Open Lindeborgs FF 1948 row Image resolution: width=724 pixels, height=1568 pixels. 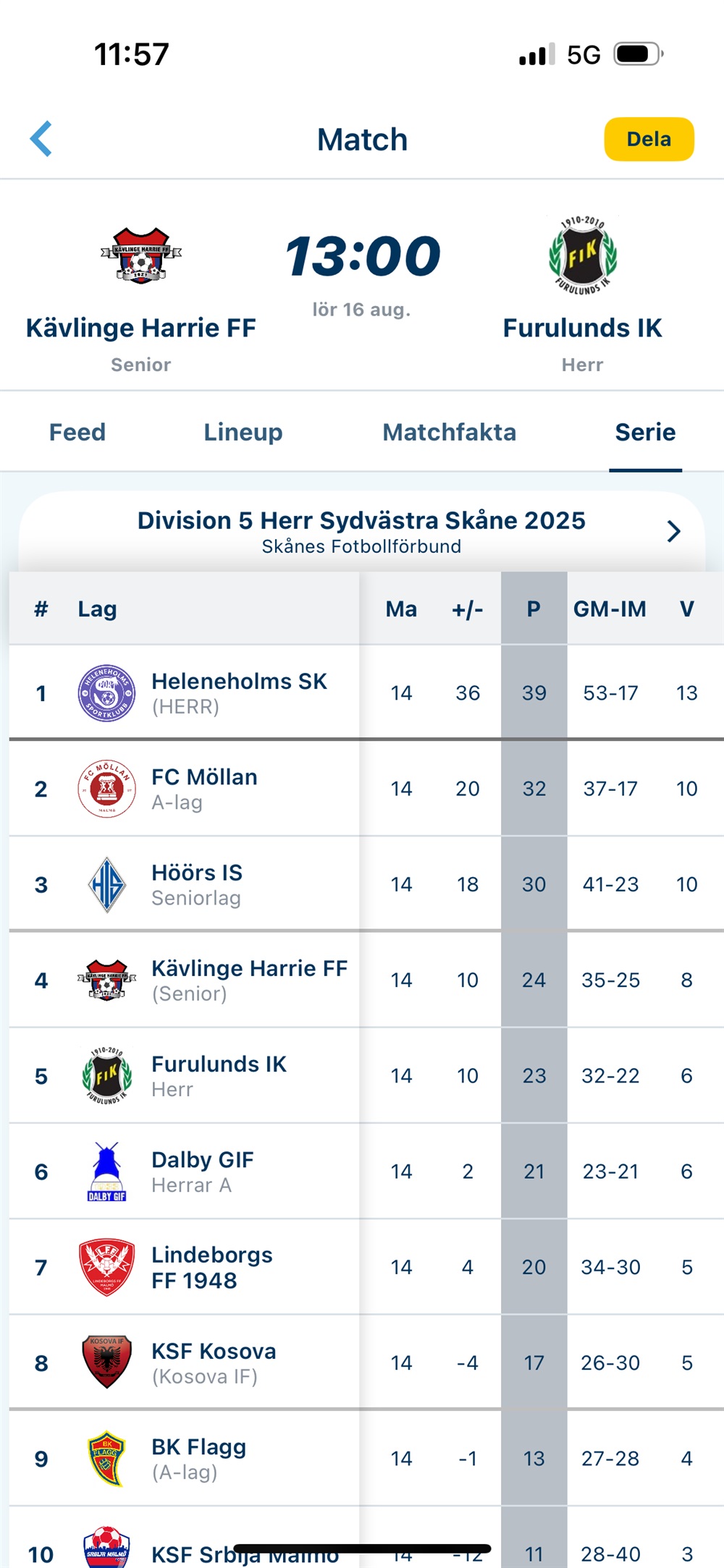coord(366,1267)
